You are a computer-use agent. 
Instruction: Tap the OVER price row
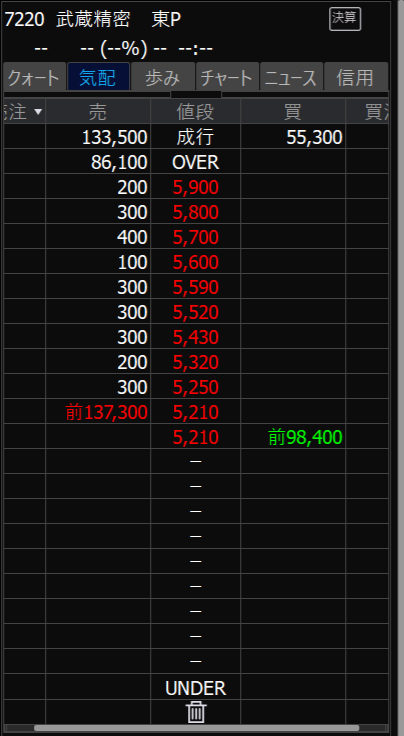coord(196,162)
